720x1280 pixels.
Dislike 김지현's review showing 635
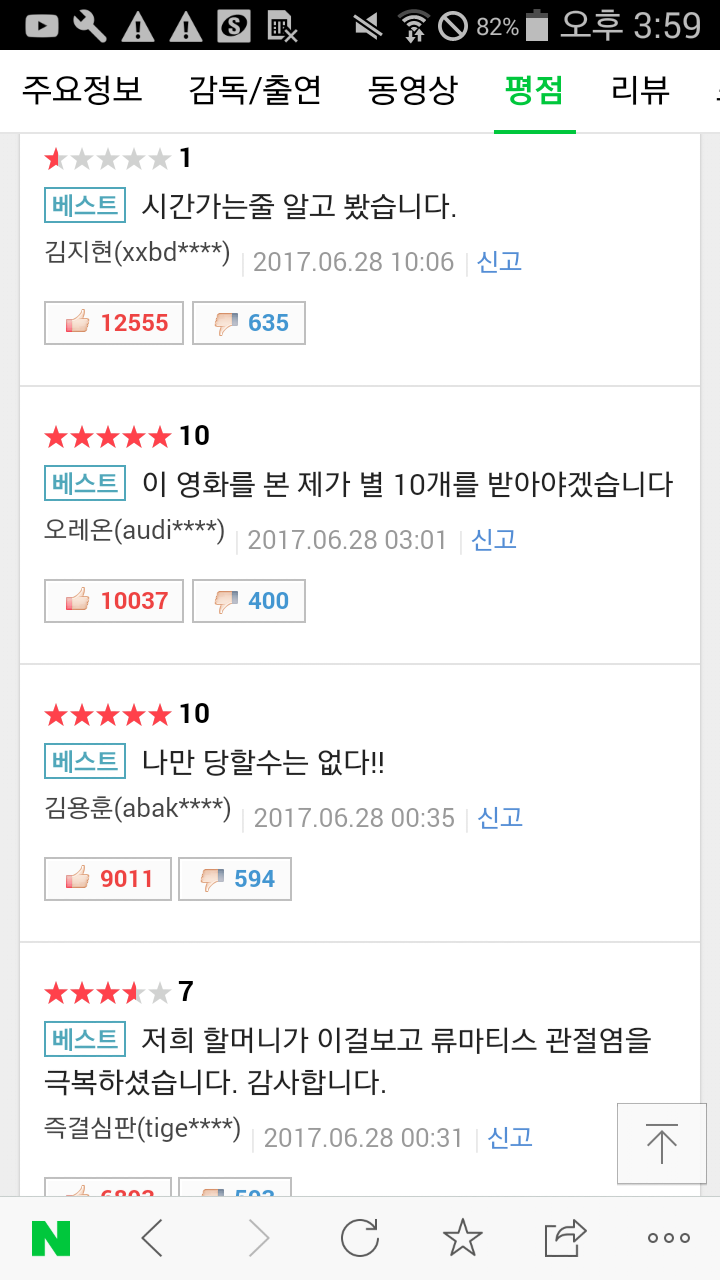click(x=249, y=323)
